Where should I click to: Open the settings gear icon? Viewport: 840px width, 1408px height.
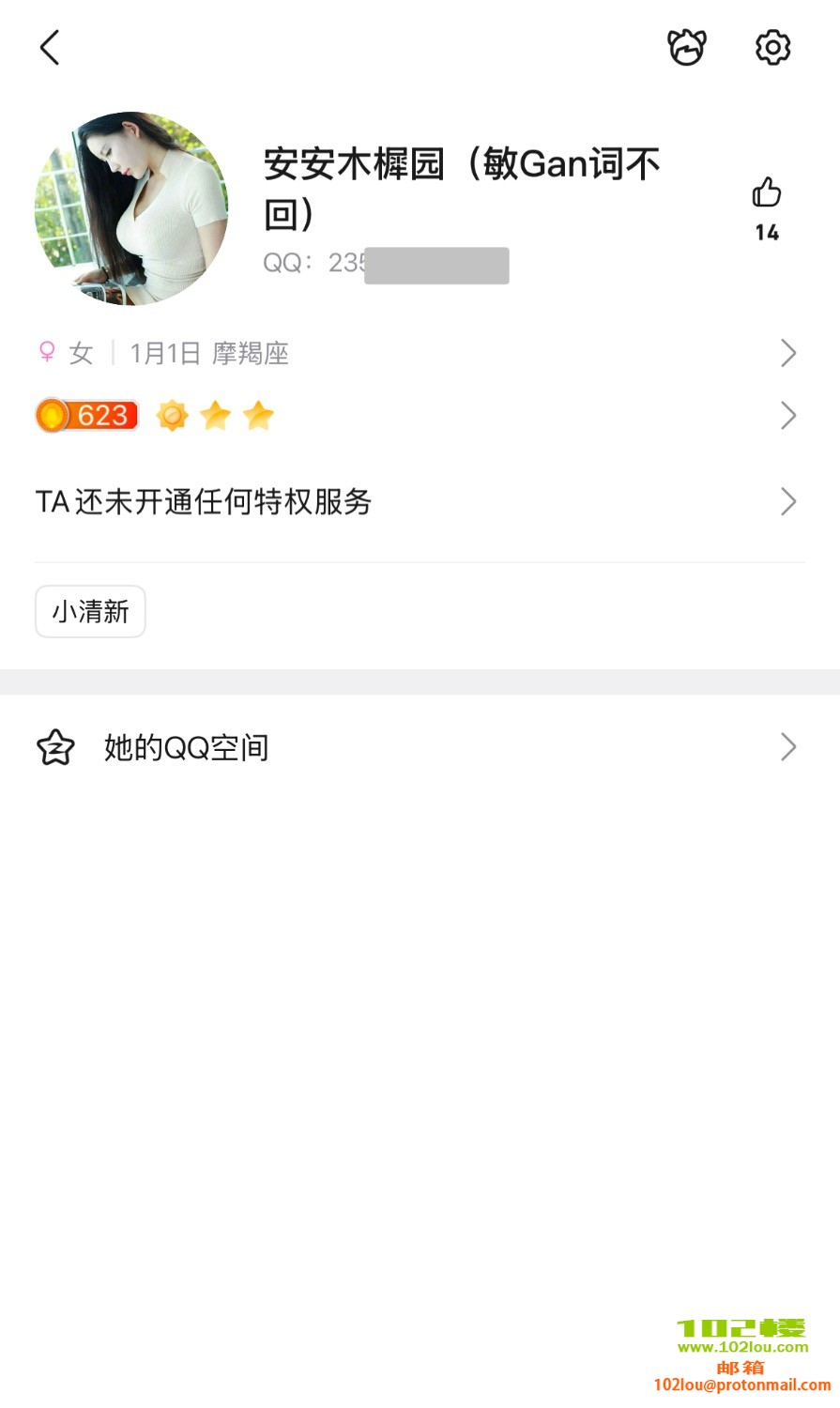(x=772, y=47)
